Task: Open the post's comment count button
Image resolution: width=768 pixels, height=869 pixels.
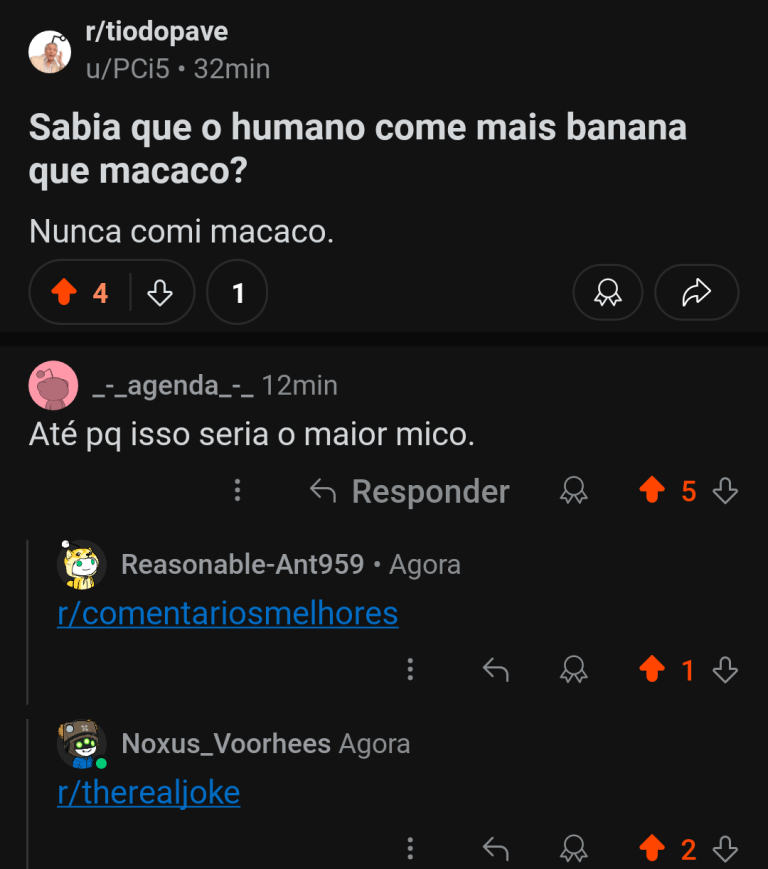Action: (237, 293)
